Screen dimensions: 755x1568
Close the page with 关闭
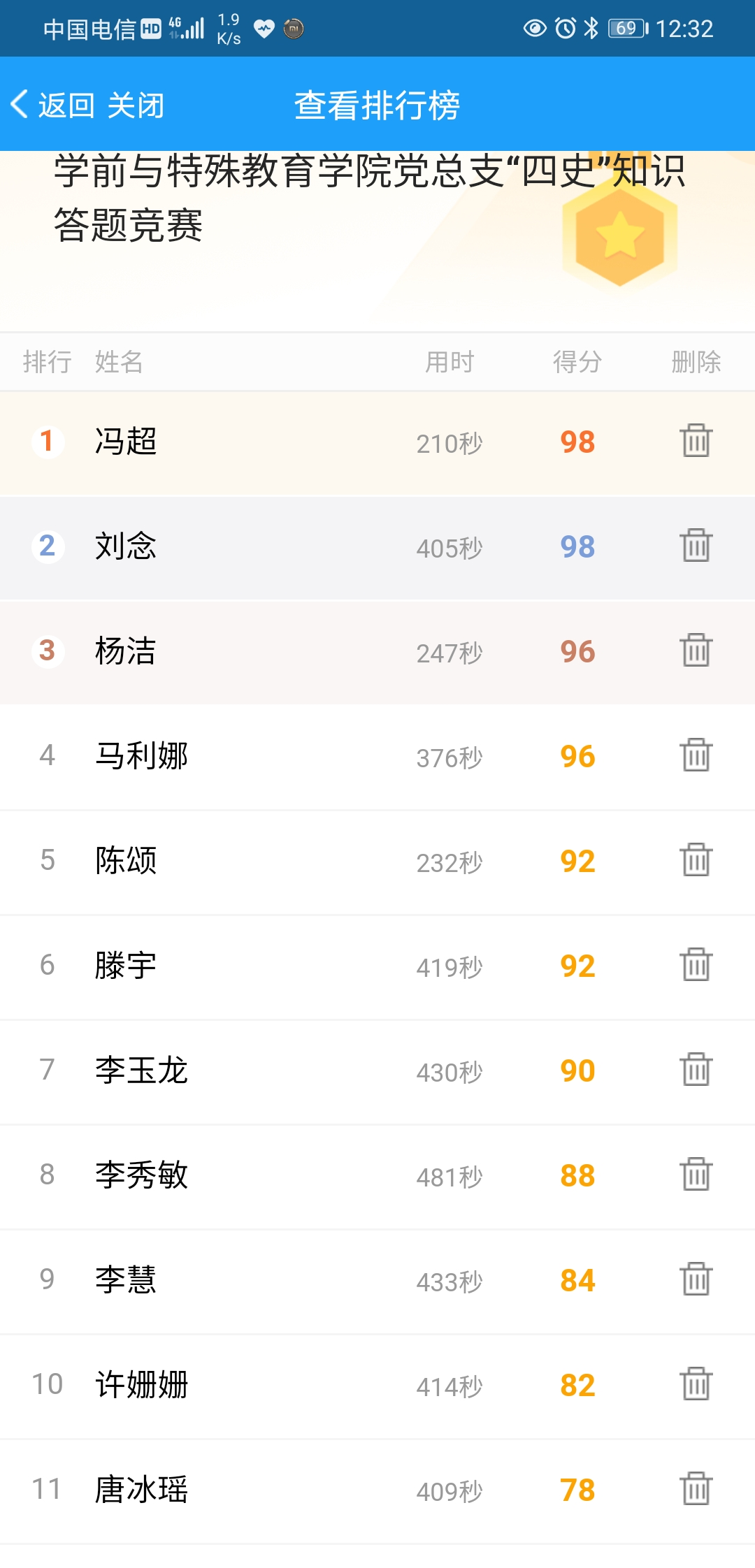tap(136, 106)
